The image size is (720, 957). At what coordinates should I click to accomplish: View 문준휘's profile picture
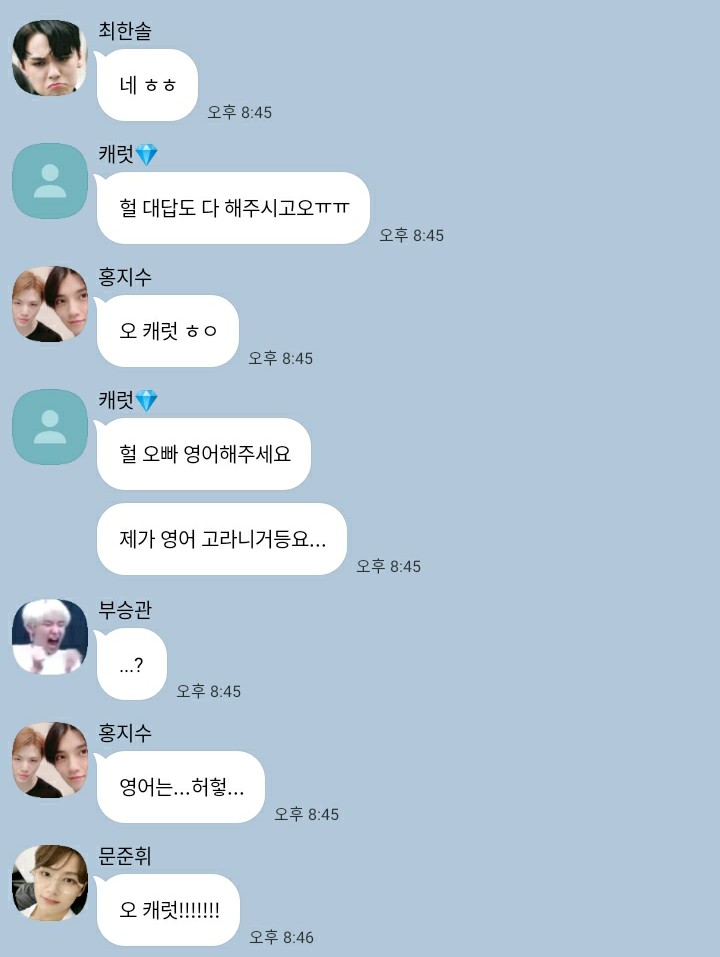(x=49, y=883)
